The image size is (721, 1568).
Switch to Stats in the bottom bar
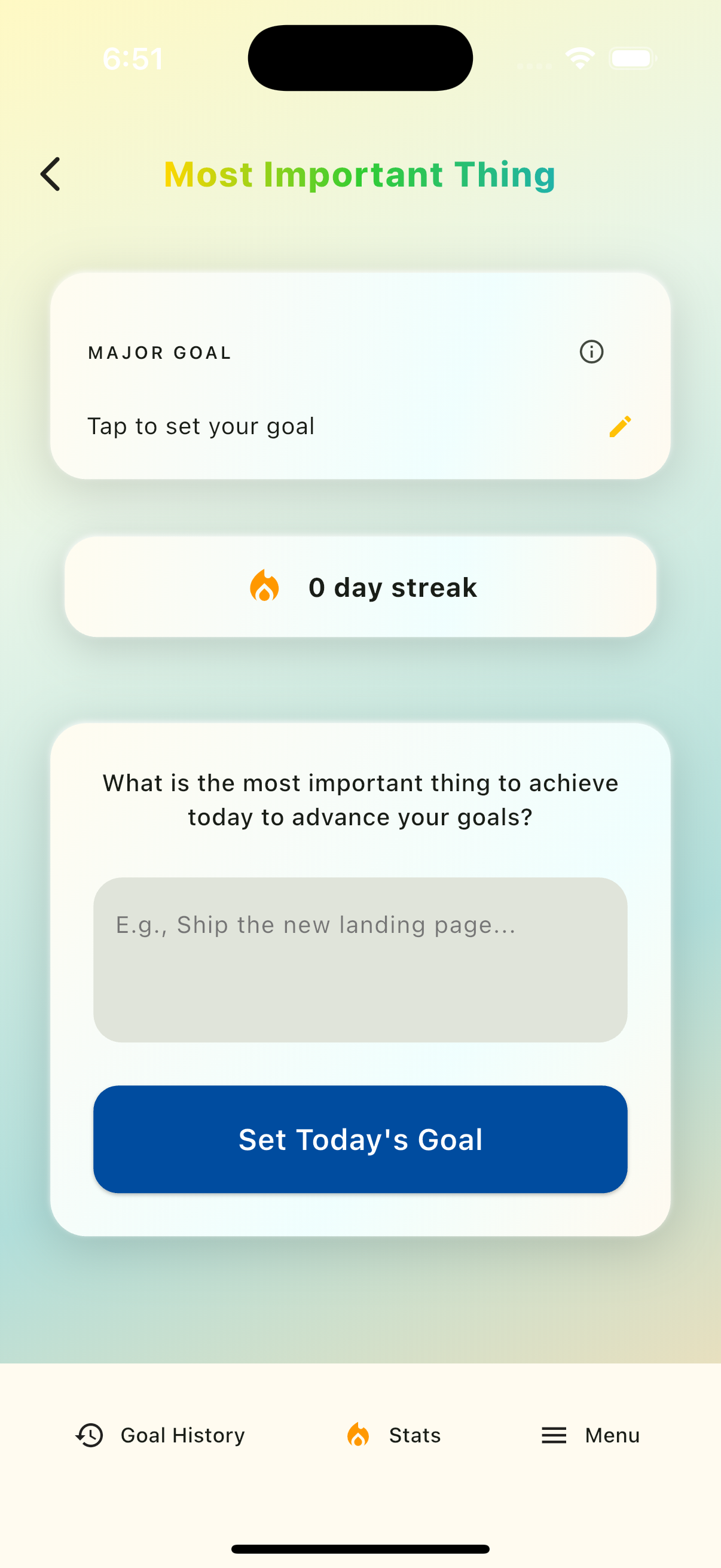pos(395,1435)
